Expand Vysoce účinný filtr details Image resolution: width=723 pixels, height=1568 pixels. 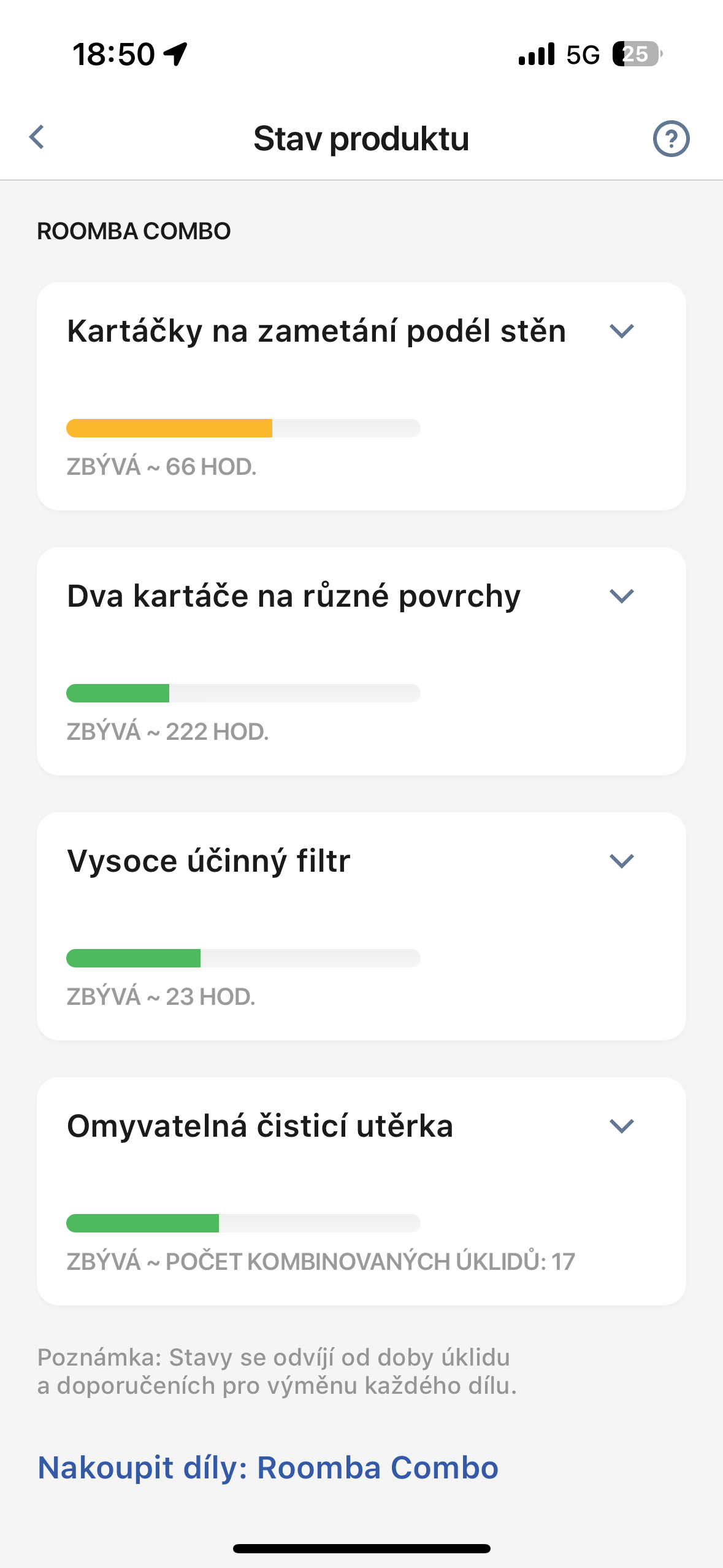(x=621, y=861)
